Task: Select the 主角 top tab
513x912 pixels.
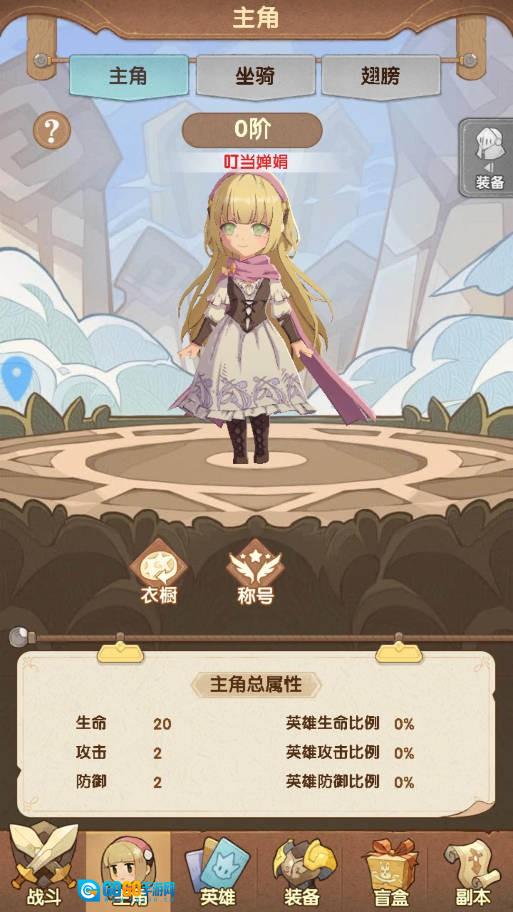Action: (129, 77)
